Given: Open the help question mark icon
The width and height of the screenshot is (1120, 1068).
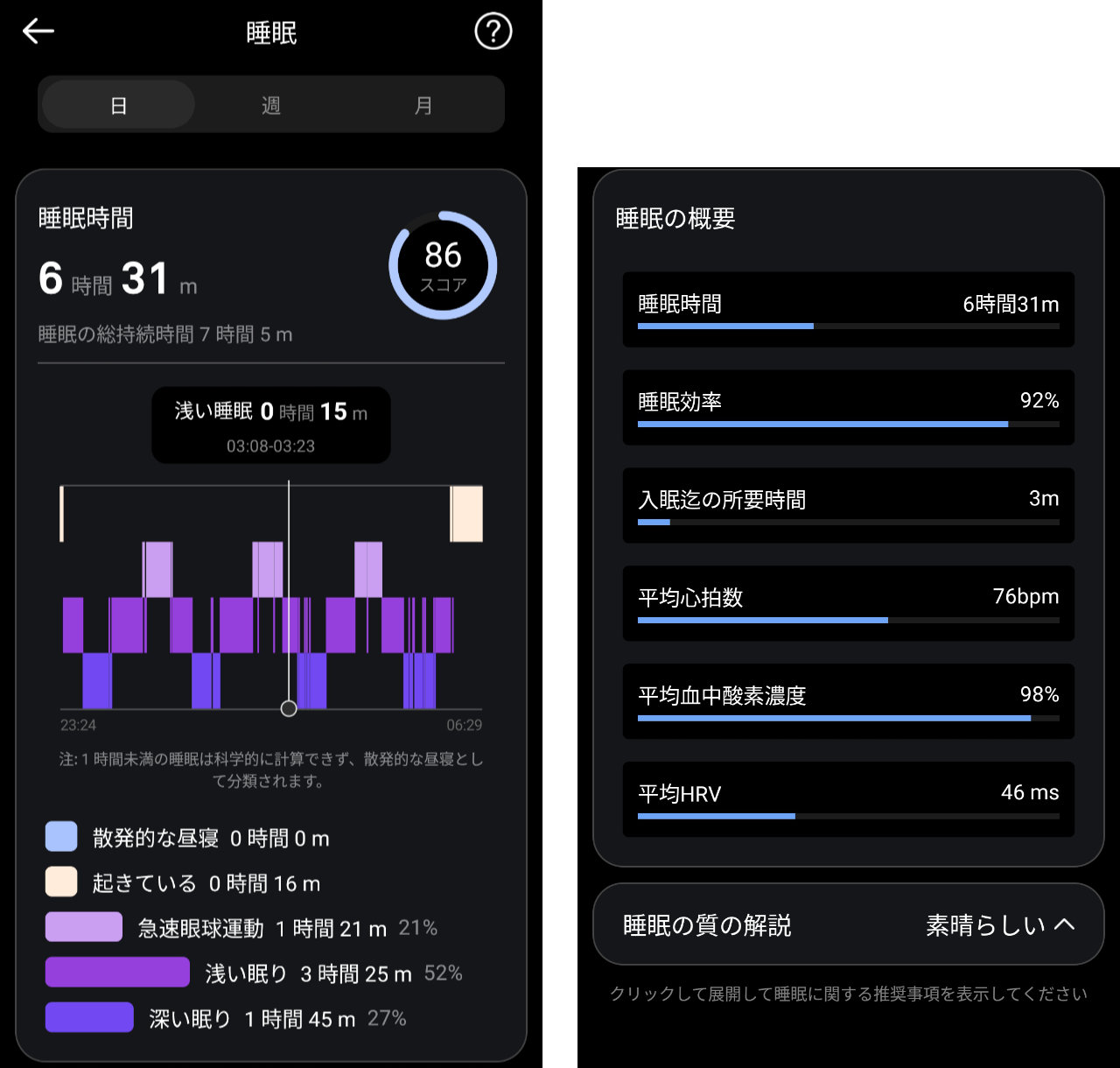Looking at the screenshot, I should pos(493,32).
